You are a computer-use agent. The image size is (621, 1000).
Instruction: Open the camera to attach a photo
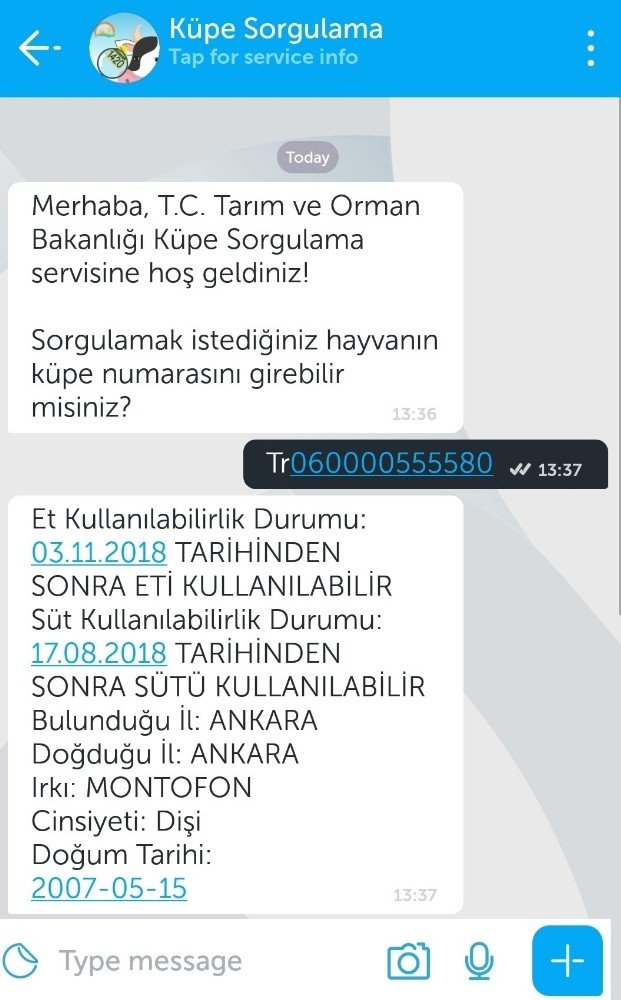408,961
